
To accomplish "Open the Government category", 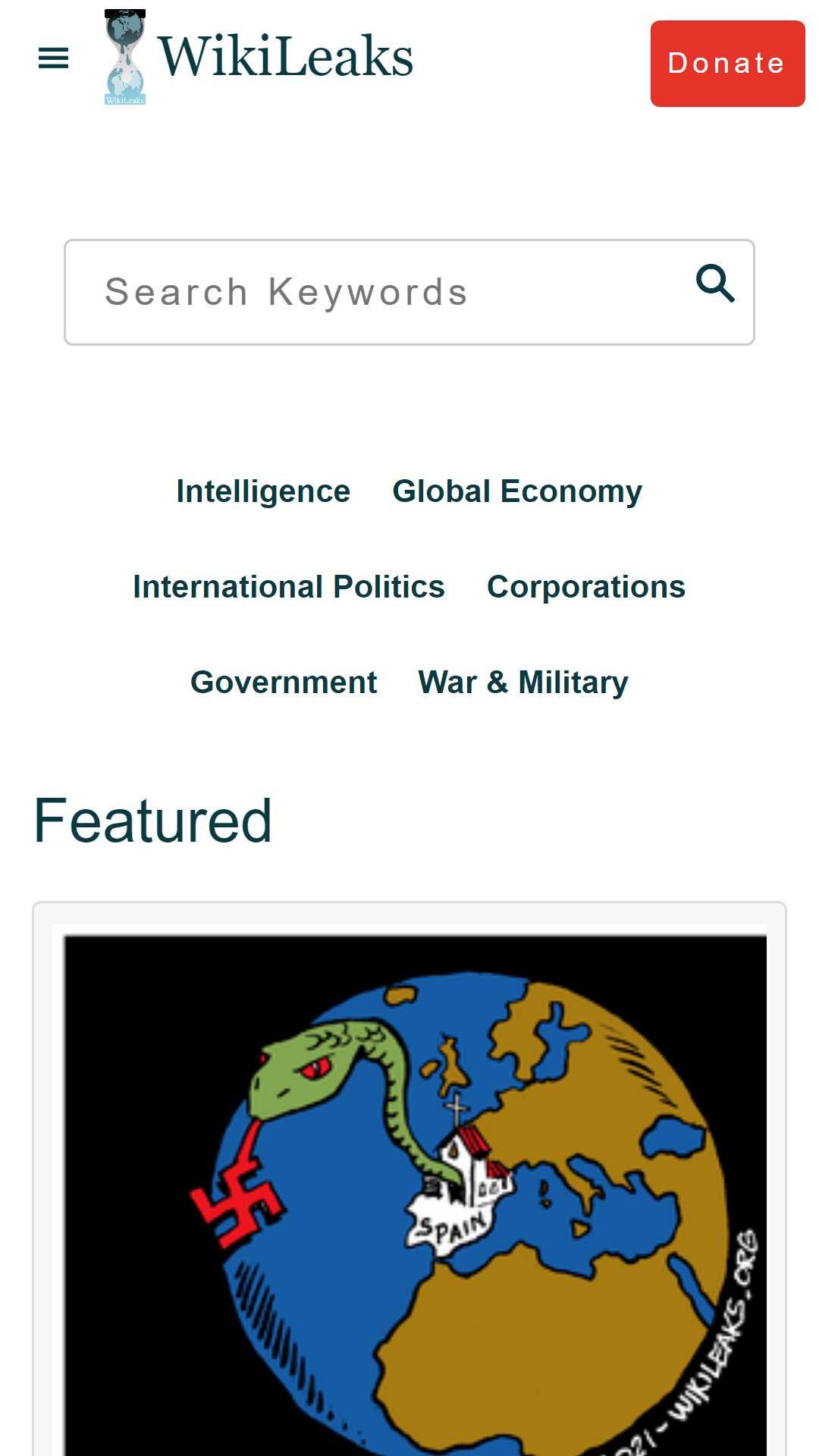I will (x=284, y=682).
